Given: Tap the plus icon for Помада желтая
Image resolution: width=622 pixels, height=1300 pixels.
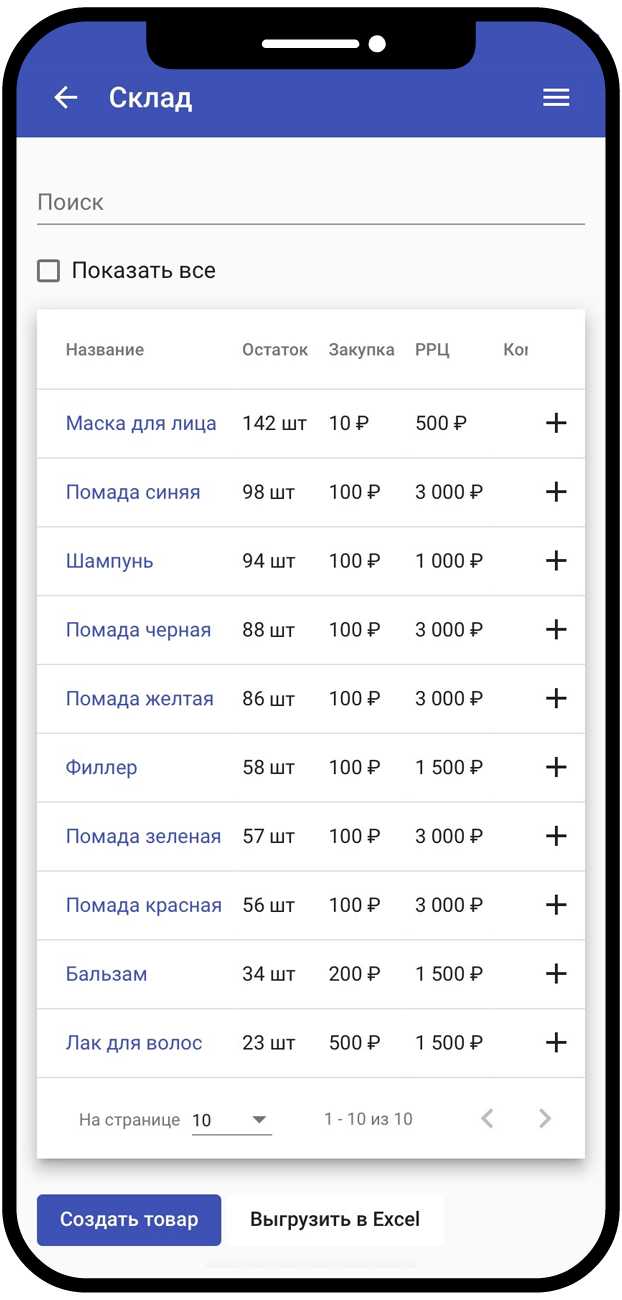Looking at the screenshot, I should (x=556, y=699).
